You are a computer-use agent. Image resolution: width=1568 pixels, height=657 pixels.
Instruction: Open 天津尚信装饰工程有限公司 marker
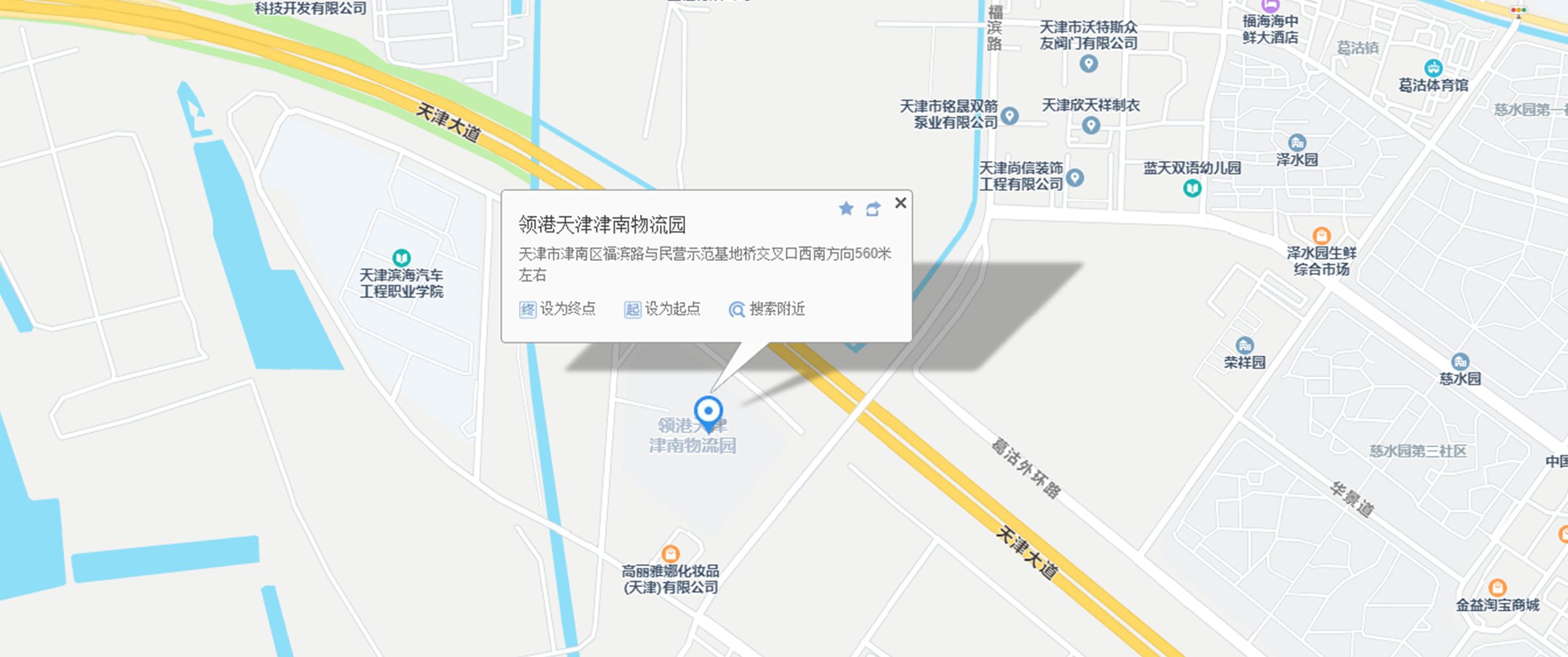tap(1075, 177)
